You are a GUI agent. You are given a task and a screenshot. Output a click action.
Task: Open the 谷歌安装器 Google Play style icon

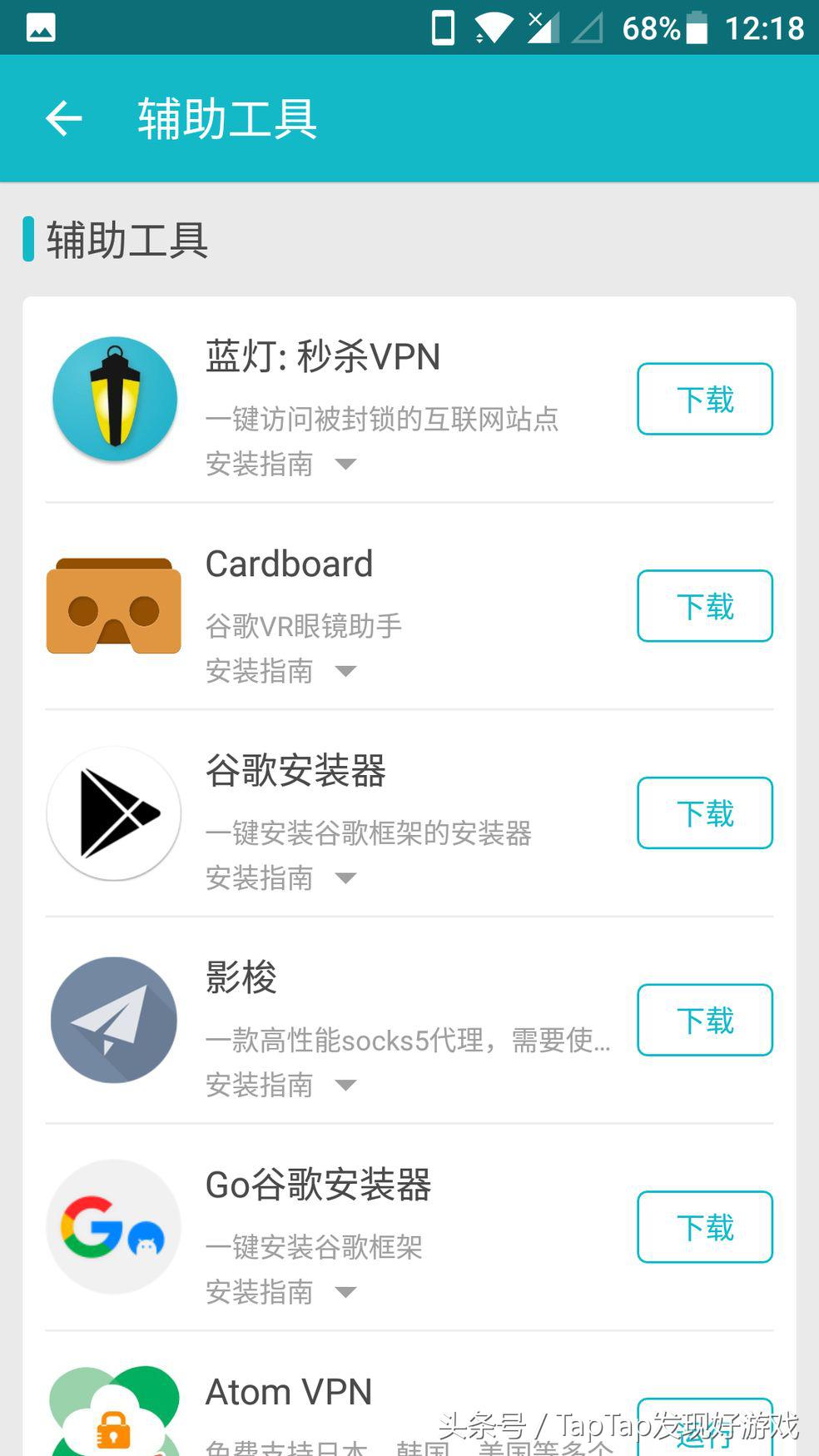click(113, 813)
